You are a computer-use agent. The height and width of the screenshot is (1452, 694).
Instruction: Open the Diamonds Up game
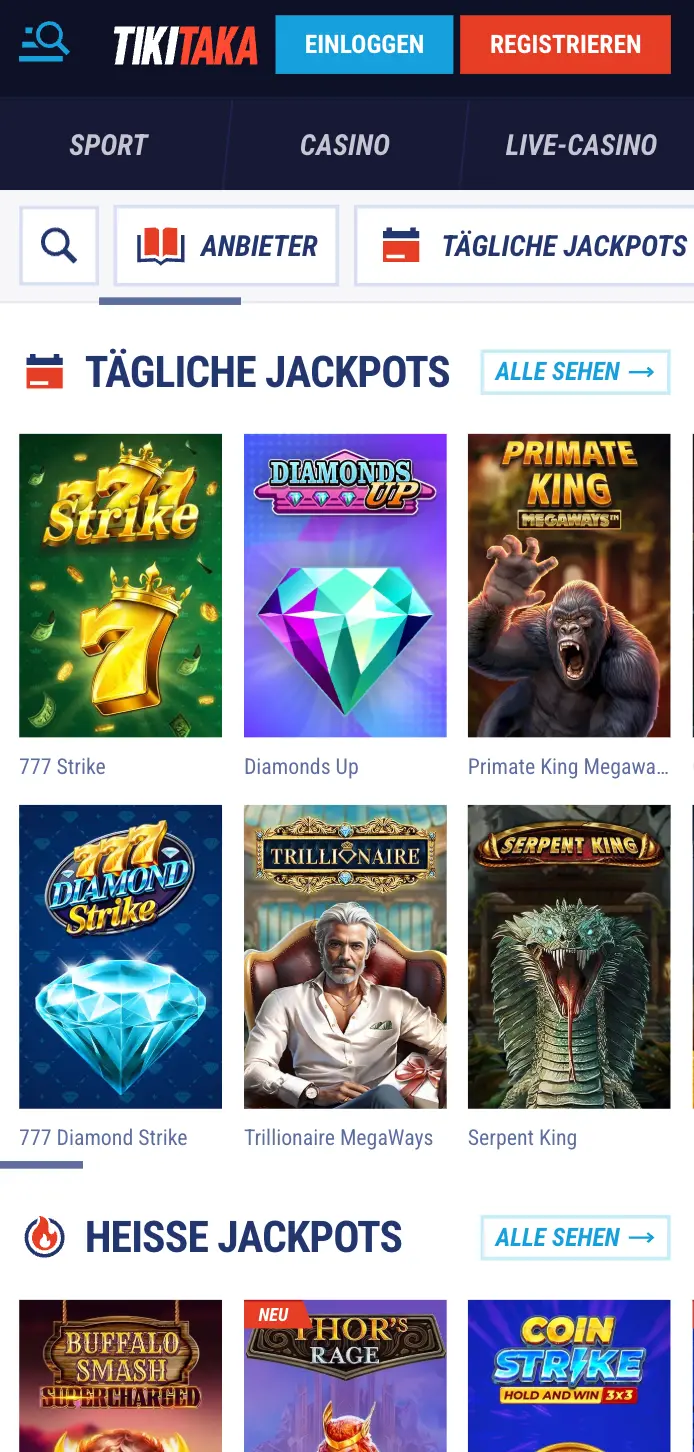[x=345, y=585]
